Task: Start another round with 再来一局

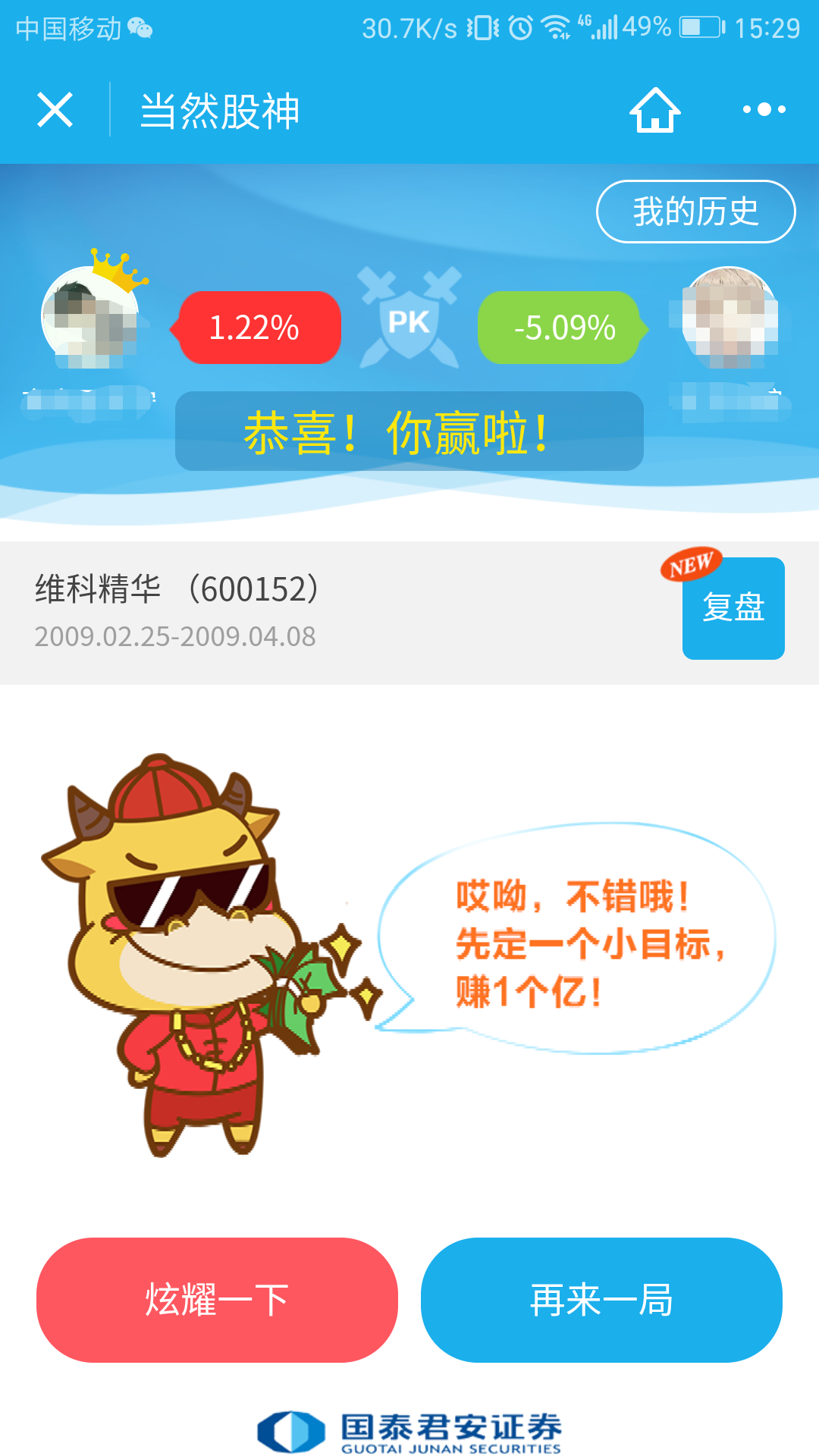Action: click(x=601, y=1300)
